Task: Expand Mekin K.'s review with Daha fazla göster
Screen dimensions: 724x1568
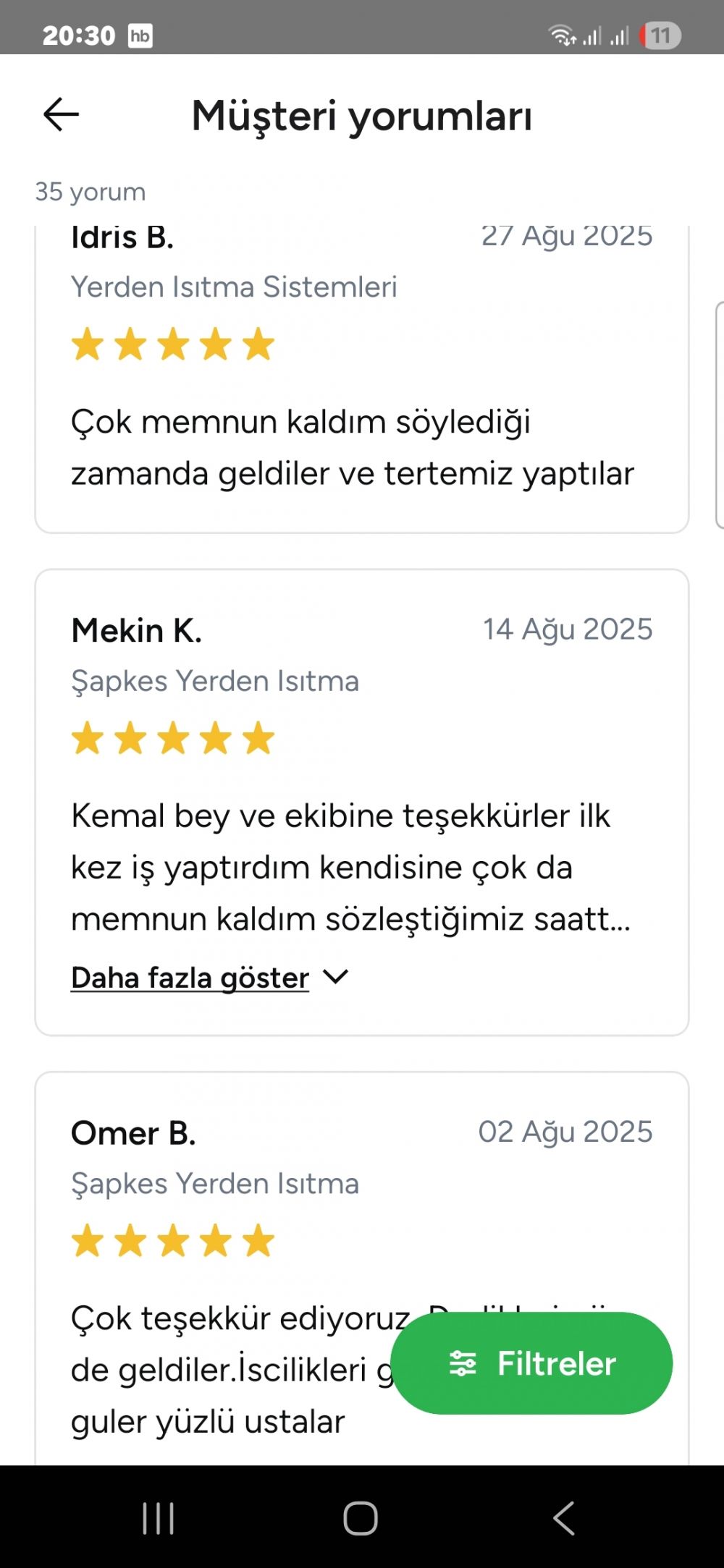Action: [209, 978]
